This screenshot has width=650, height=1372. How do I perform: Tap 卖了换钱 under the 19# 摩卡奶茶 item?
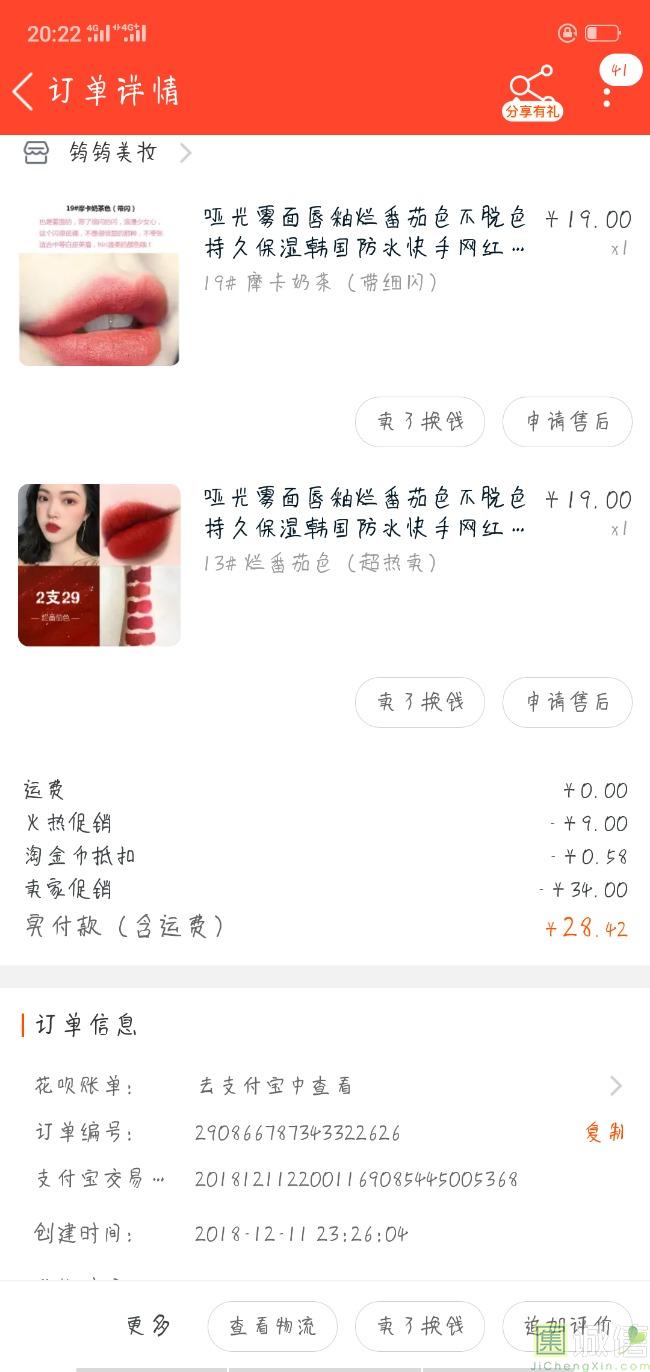(x=420, y=421)
